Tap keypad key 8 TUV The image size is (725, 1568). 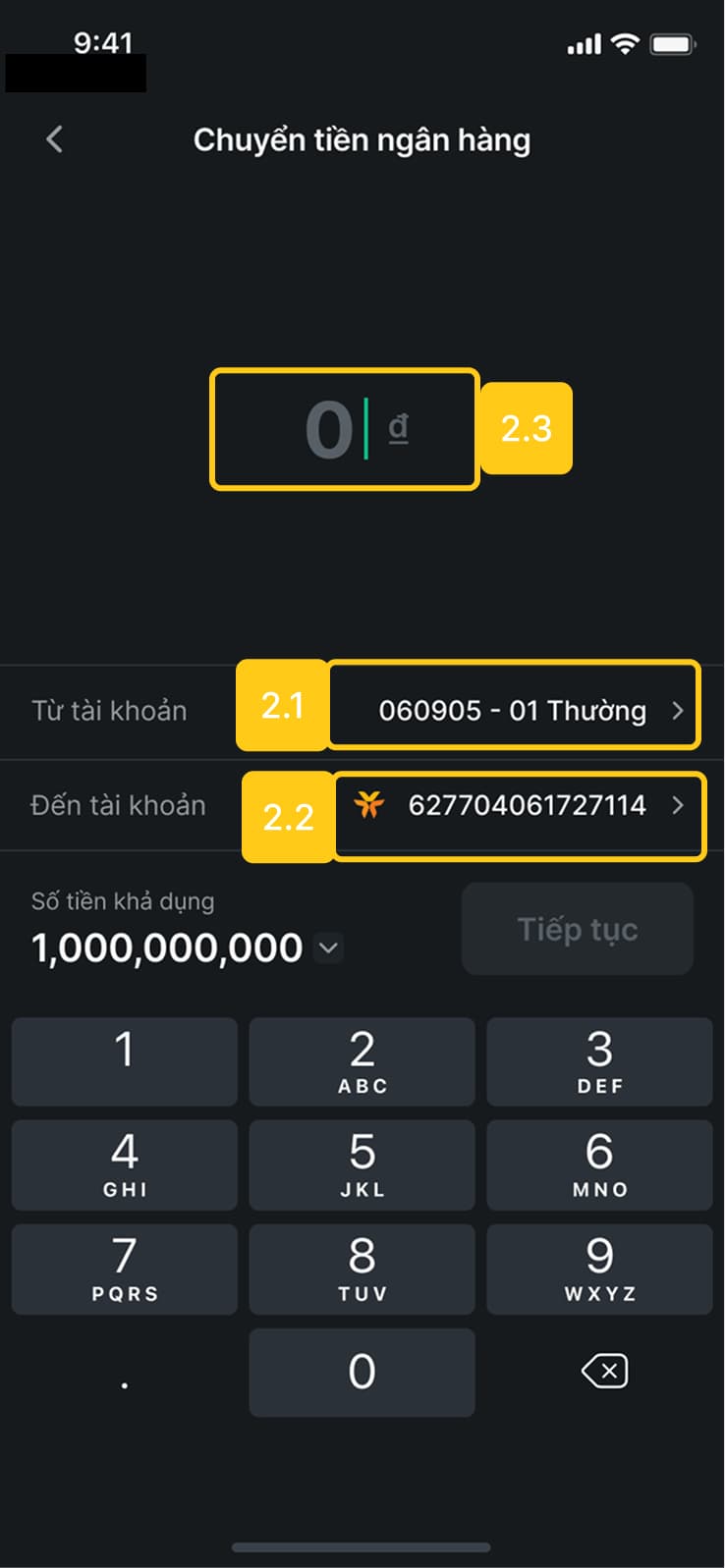[x=362, y=1269]
